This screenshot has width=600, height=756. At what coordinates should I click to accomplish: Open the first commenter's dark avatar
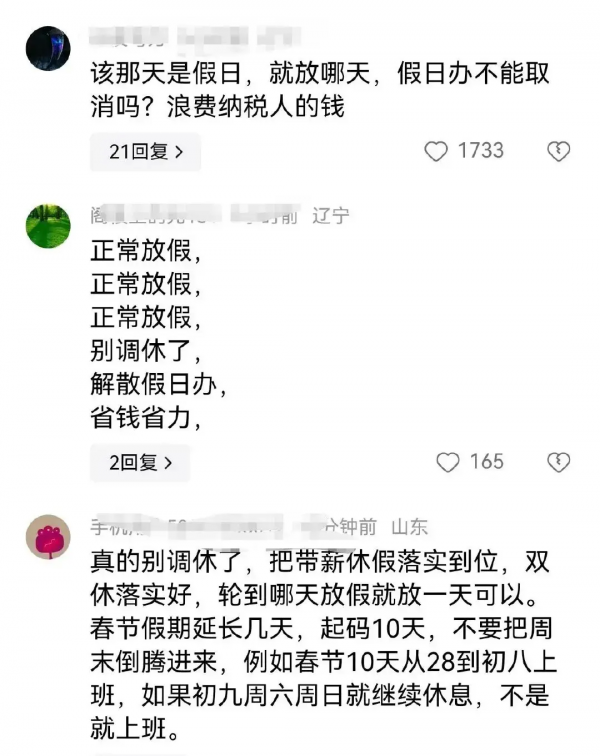(x=47, y=47)
